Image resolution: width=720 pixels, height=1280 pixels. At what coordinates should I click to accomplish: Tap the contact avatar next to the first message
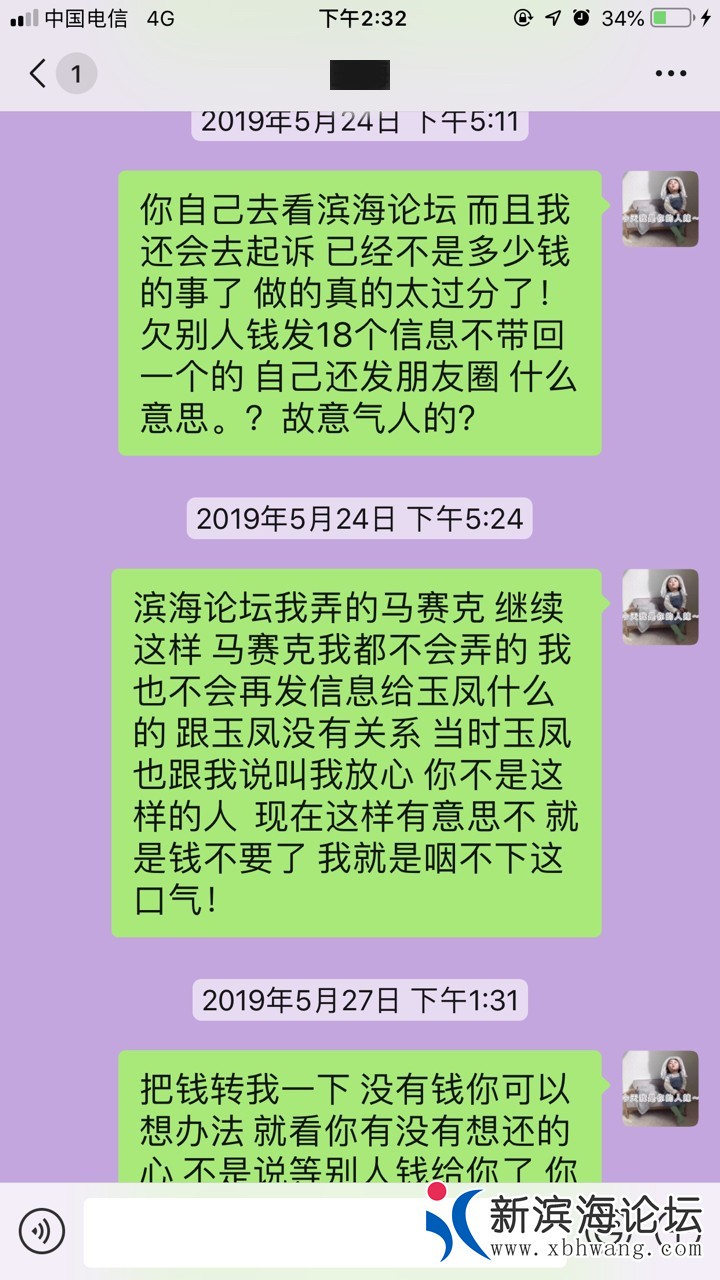click(660, 210)
